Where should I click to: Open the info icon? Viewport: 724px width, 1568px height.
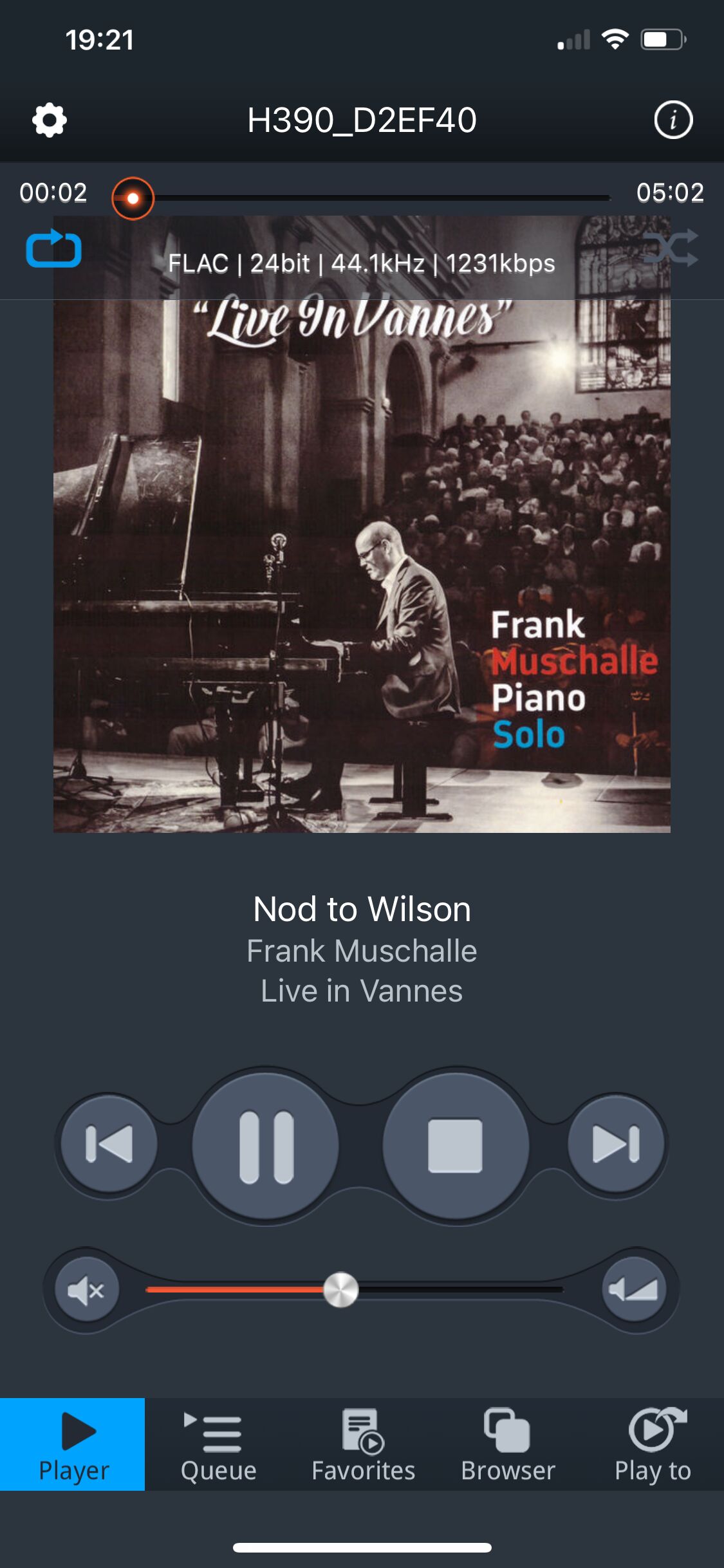pos(673,120)
